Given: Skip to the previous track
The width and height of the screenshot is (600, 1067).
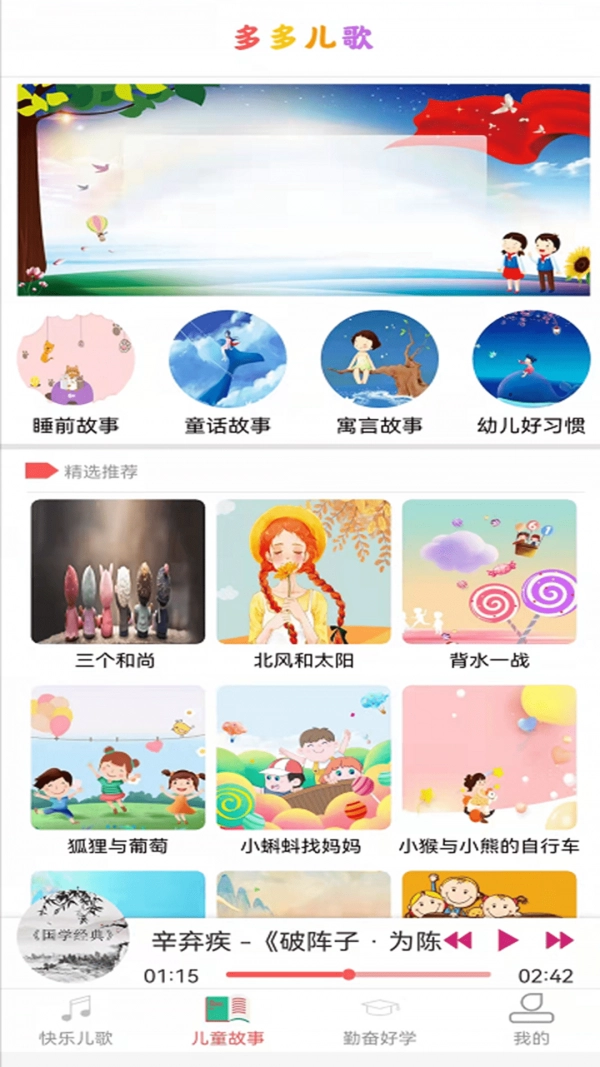Looking at the screenshot, I should 458,940.
